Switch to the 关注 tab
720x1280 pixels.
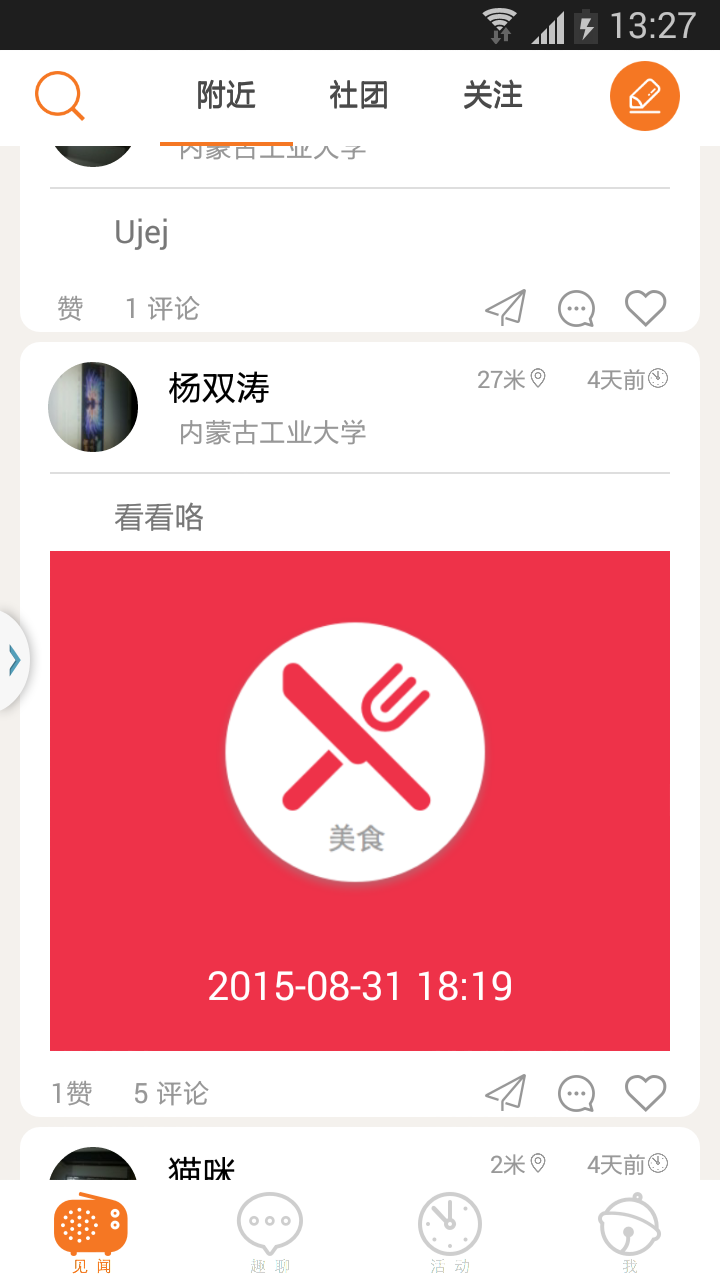click(493, 96)
